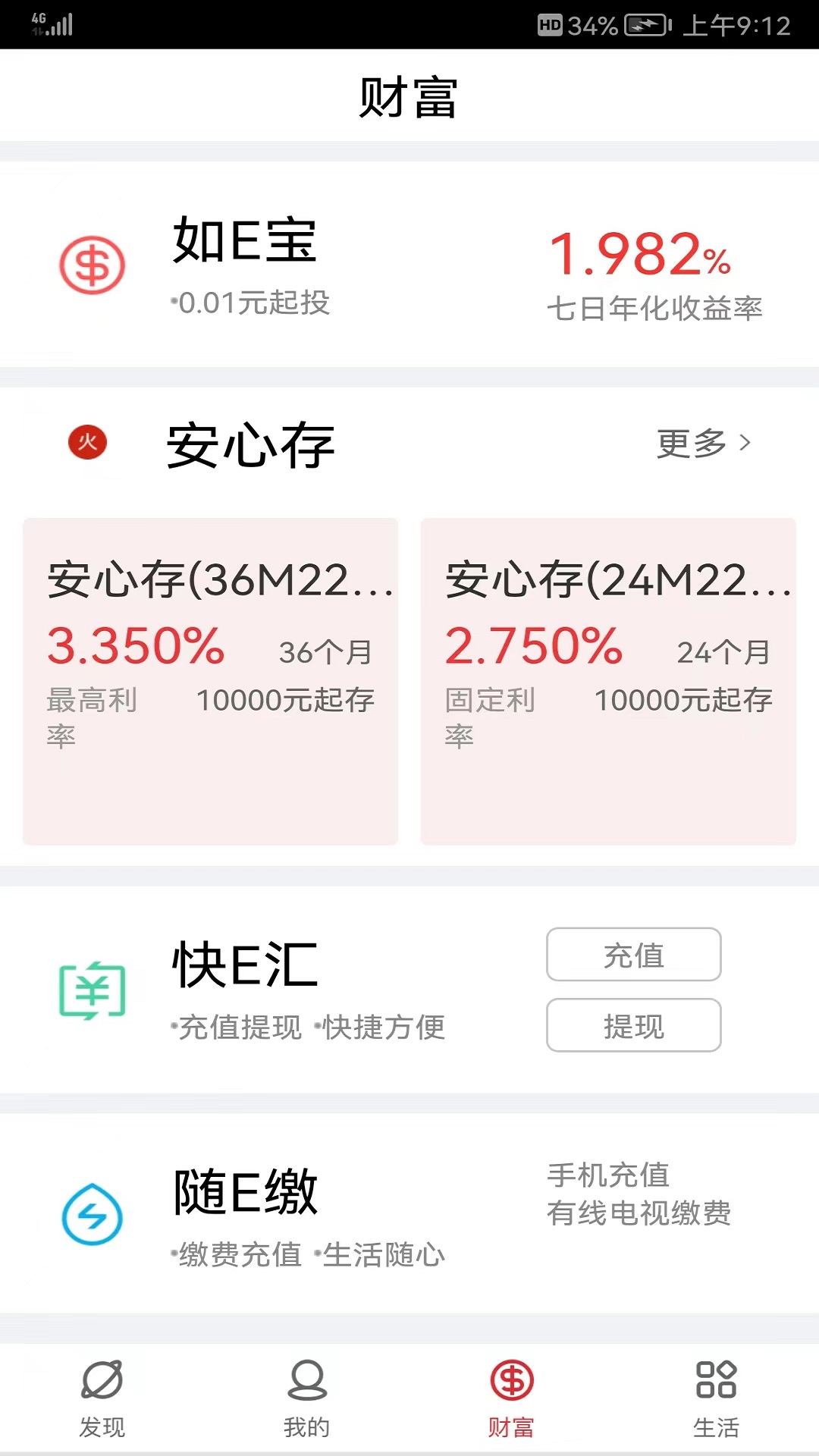
Task: Select the 财富 tab
Action: pyautogui.click(x=512, y=1399)
